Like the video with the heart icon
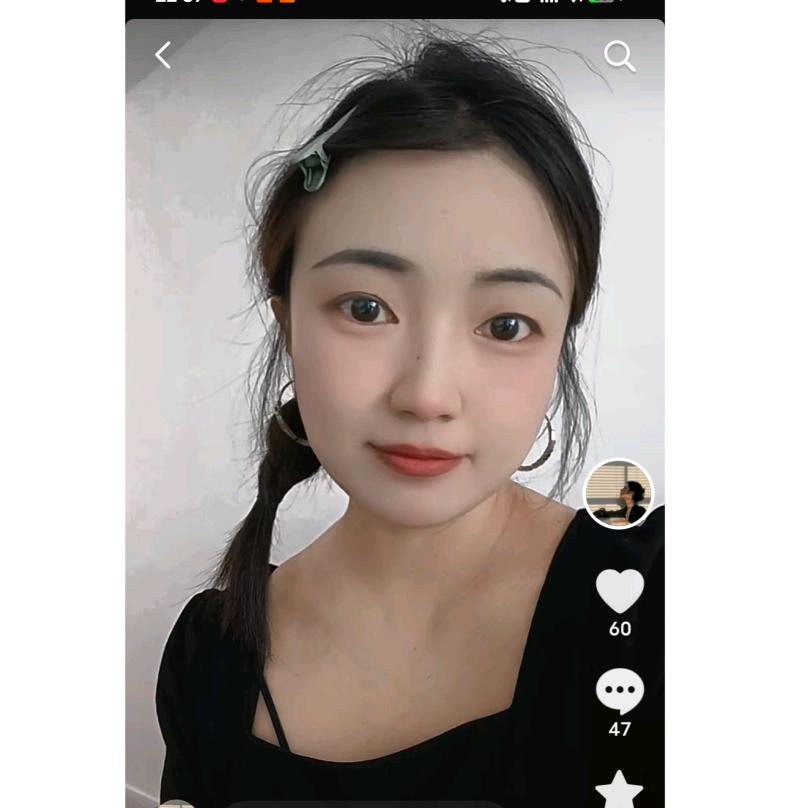The image size is (808, 808). pyautogui.click(x=619, y=591)
